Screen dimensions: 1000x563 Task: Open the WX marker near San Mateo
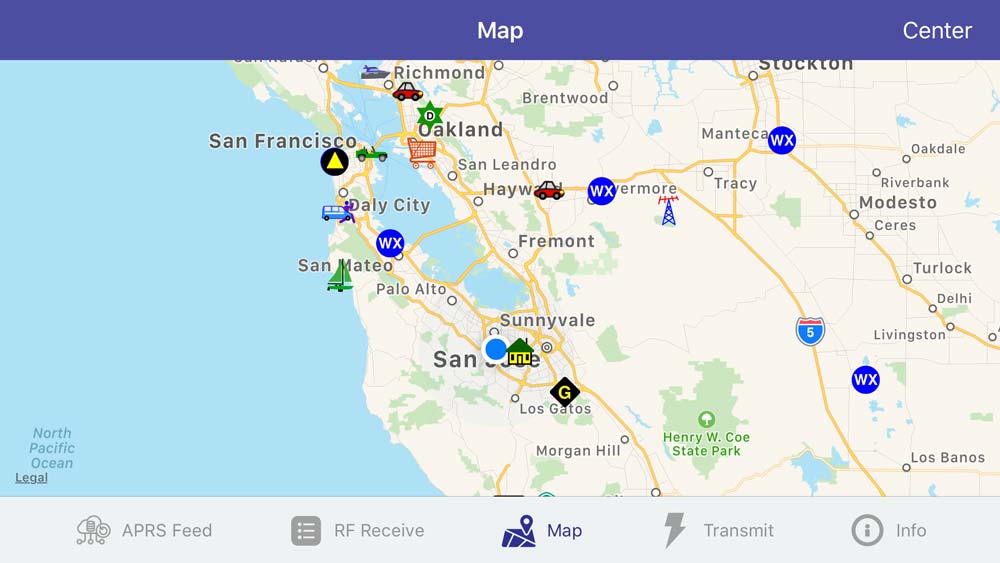[390, 243]
